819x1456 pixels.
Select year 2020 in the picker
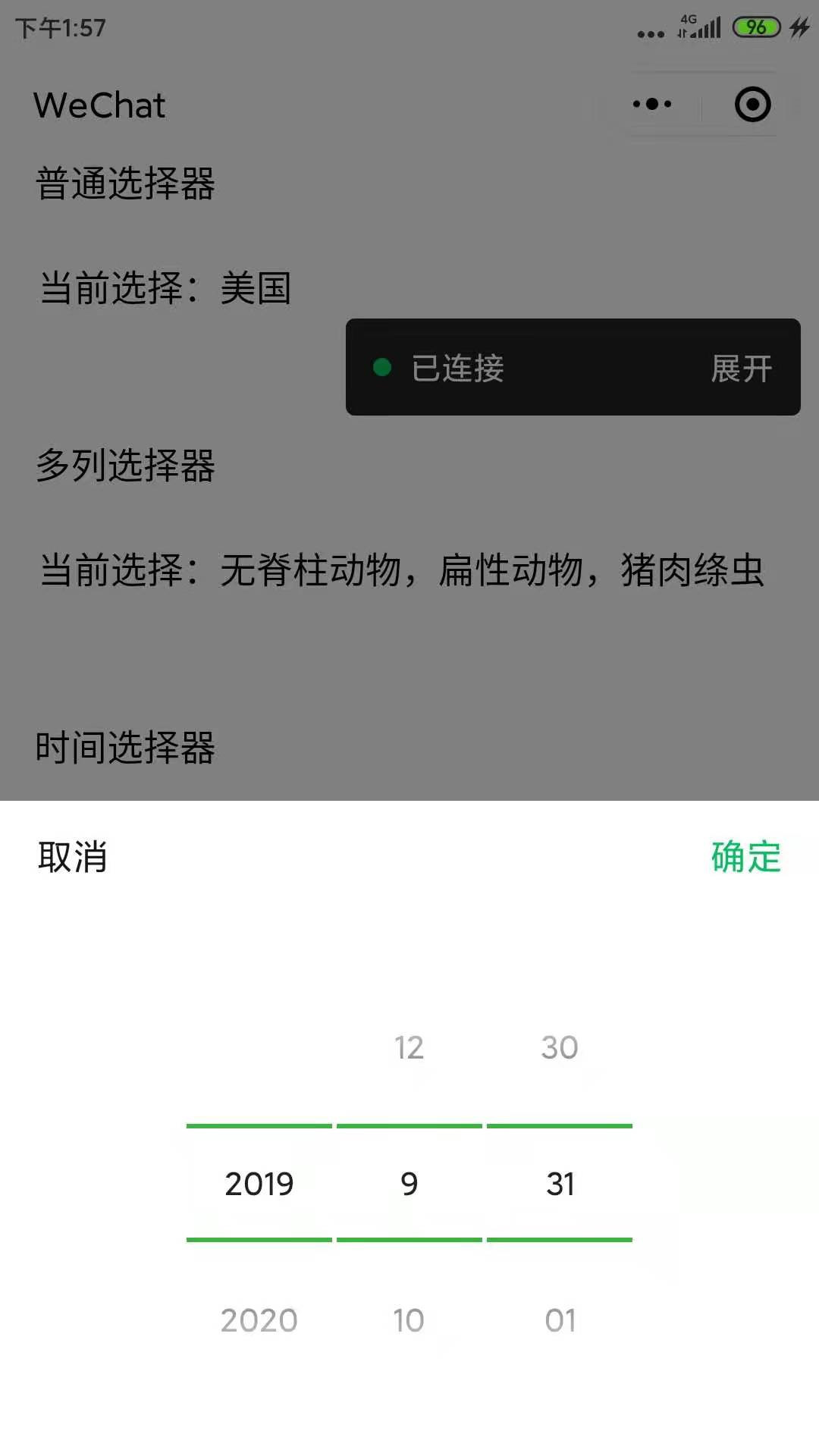(259, 1320)
